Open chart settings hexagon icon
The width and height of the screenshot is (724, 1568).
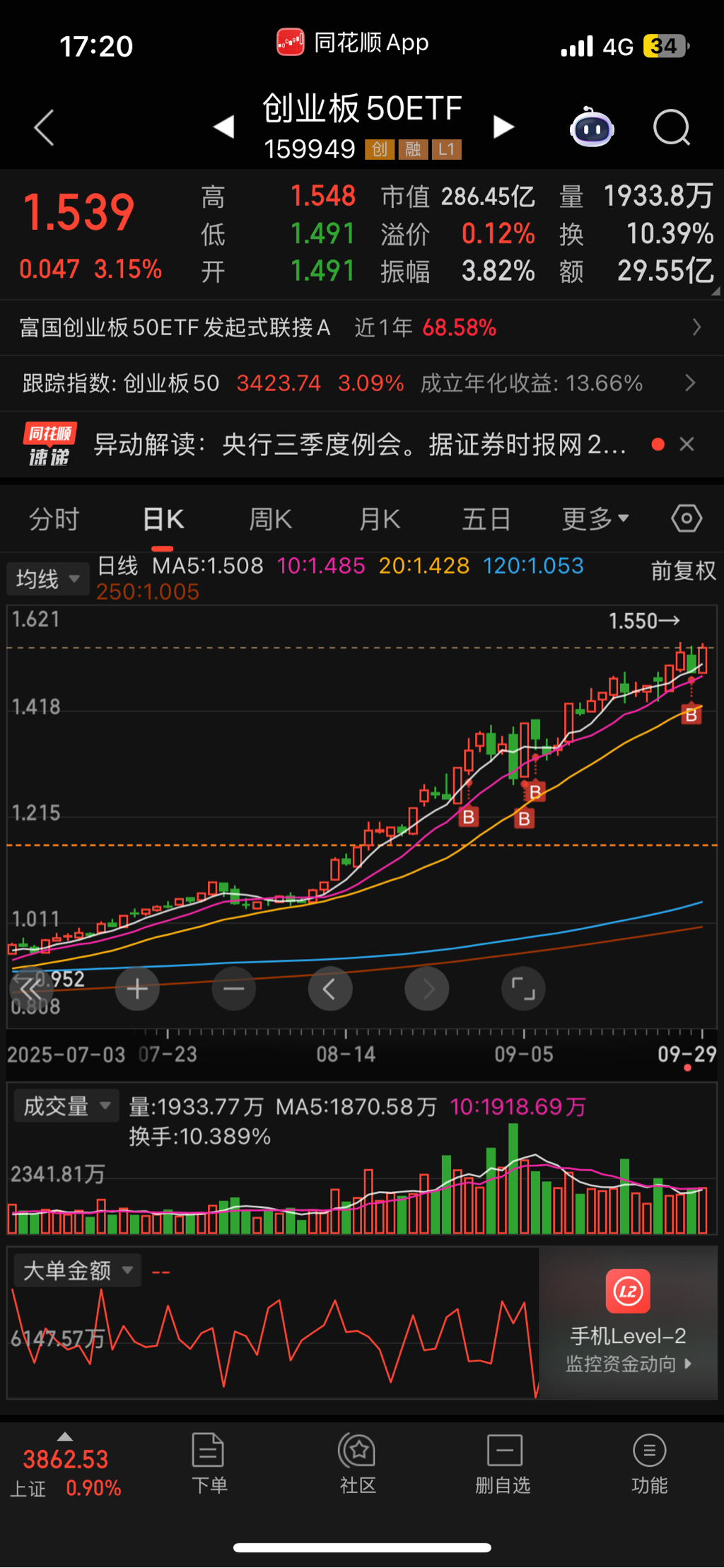tap(686, 518)
